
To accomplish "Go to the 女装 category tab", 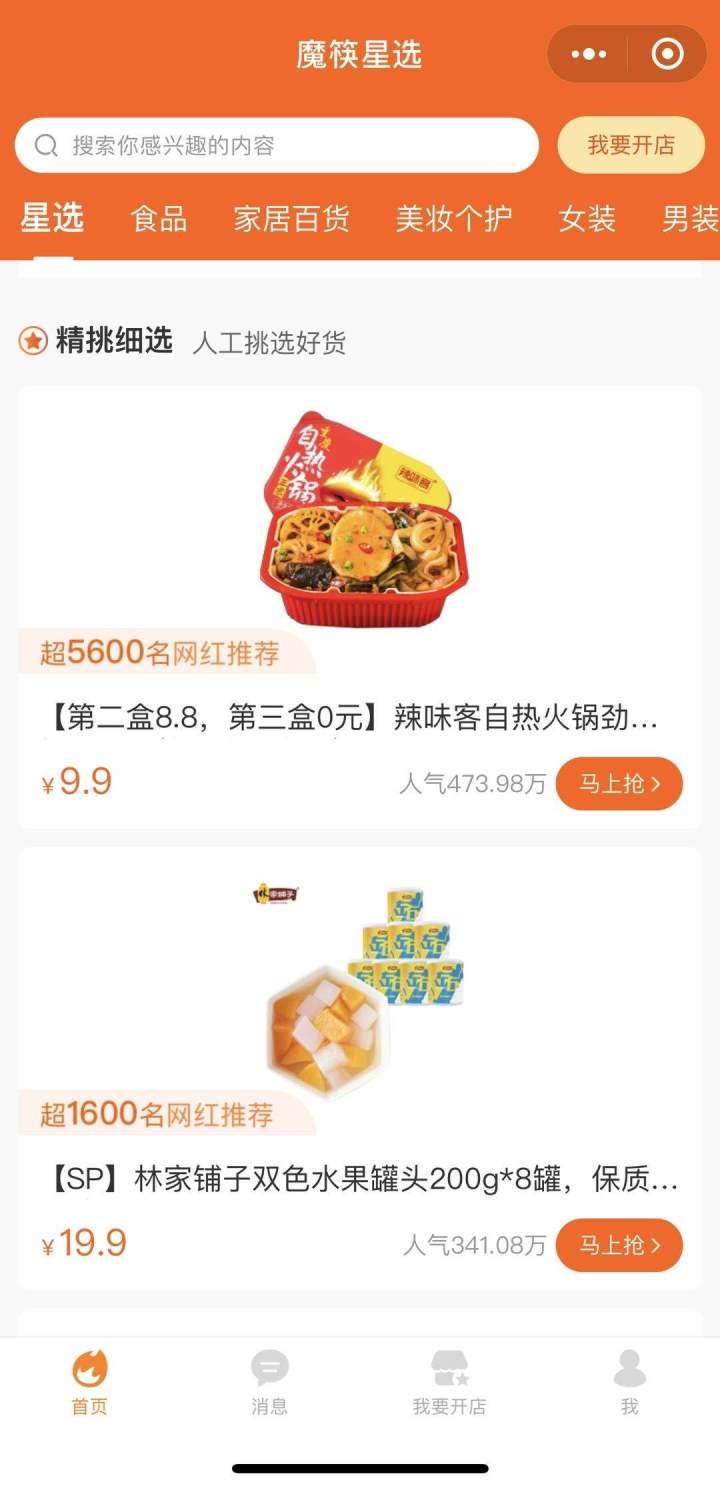I will [x=587, y=219].
